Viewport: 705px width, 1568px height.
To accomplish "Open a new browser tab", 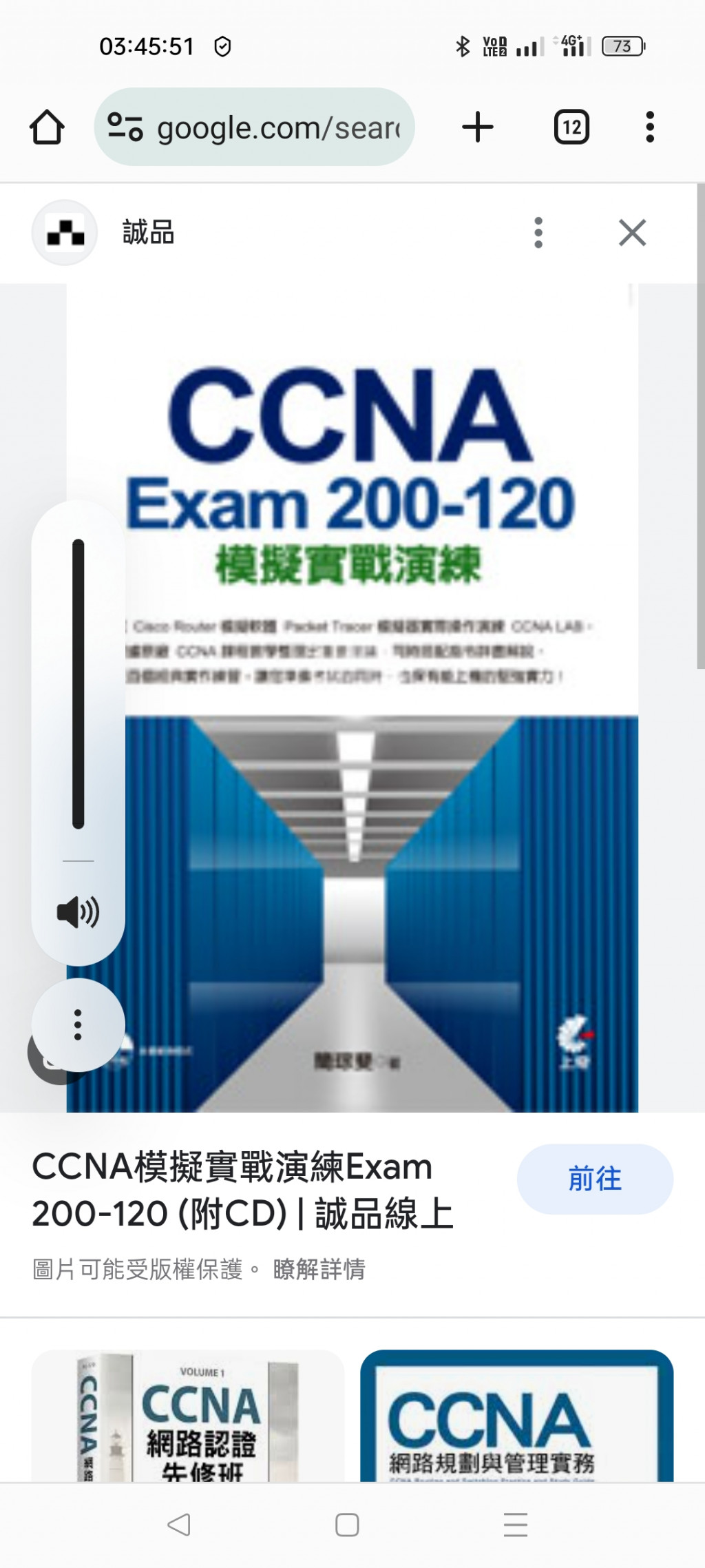I will [x=477, y=127].
